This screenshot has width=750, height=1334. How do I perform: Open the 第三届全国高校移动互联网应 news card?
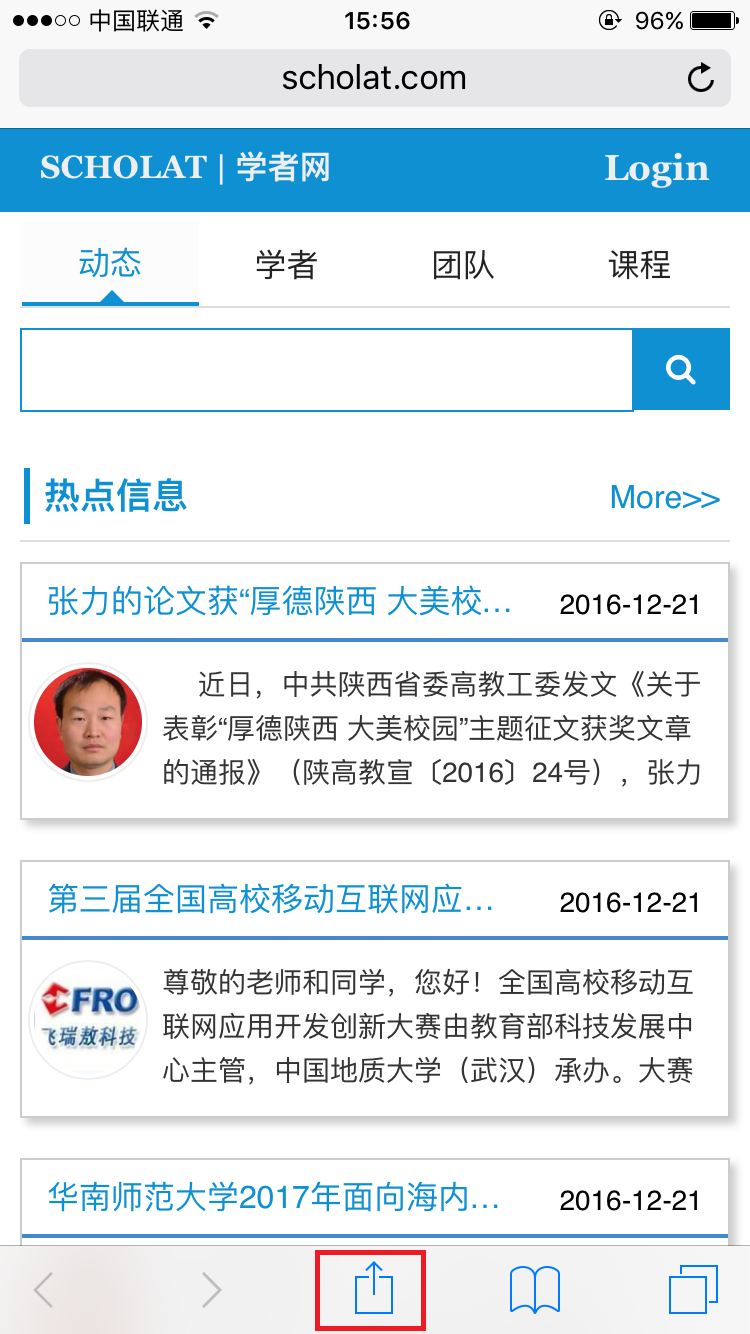(271, 901)
